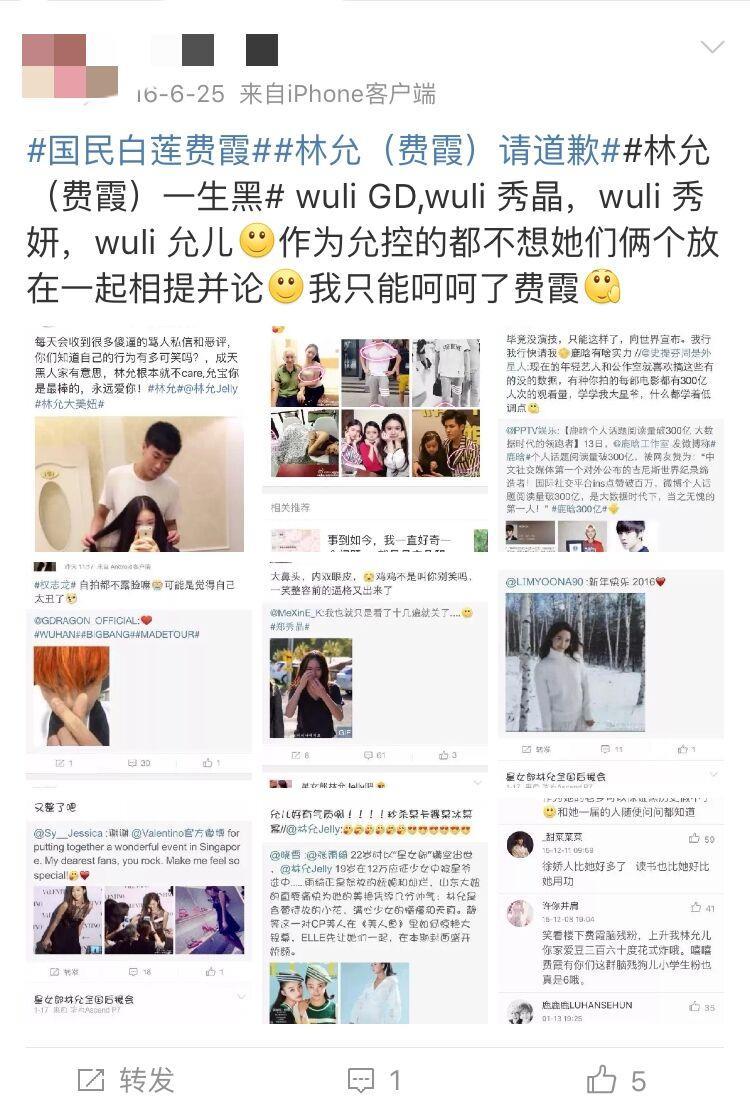
Task: Expand the post options chevron
Action: click(x=712, y=47)
